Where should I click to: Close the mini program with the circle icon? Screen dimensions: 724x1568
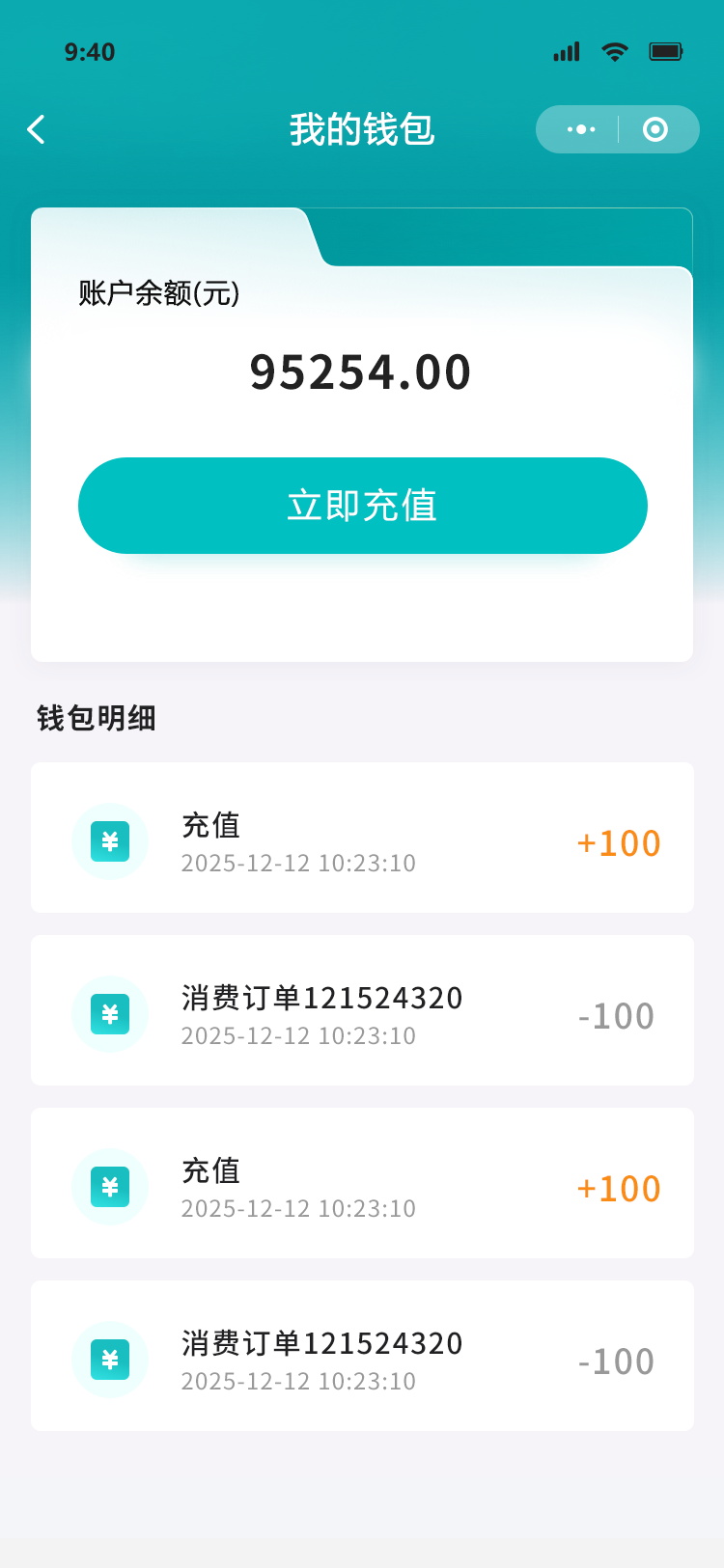pyautogui.click(x=655, y=129)
